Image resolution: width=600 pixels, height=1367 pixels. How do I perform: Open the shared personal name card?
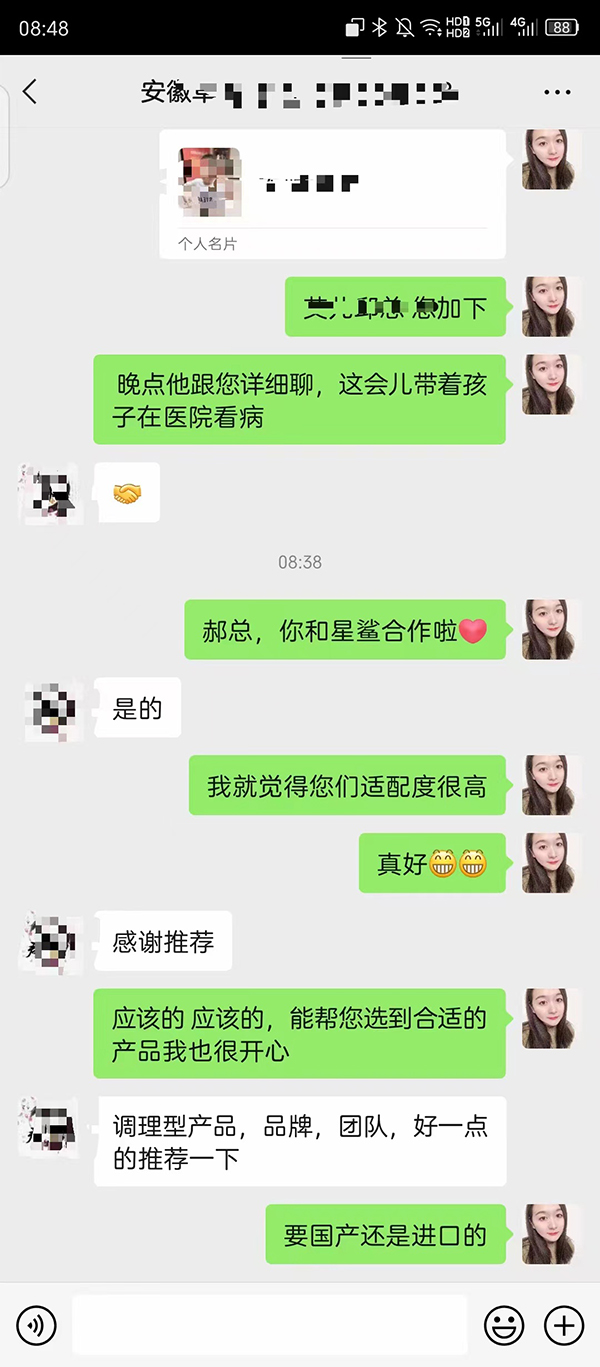pos(332,194)
